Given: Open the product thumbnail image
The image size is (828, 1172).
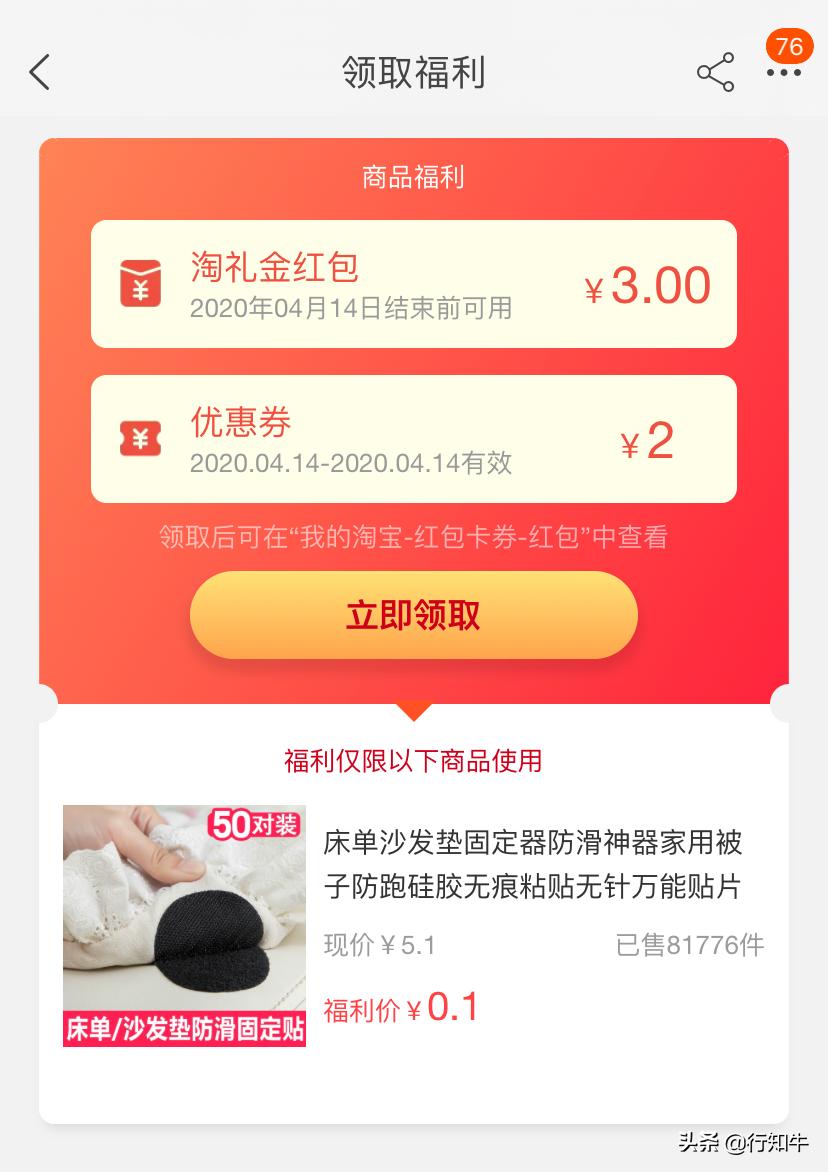Looking at the screenshot, I should [x=184, y=925].
